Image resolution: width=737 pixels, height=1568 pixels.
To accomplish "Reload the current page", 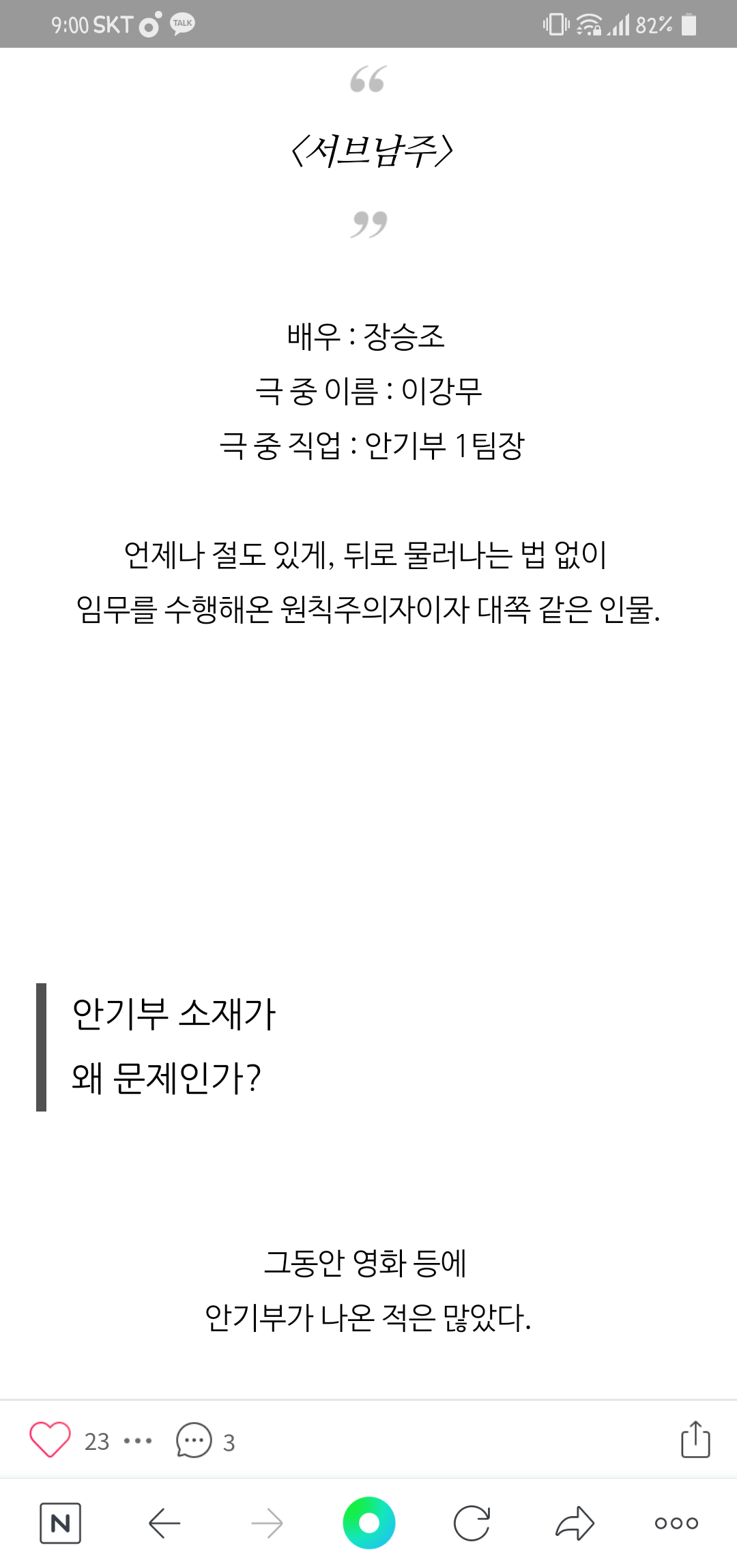I will tap(472, 1523).
